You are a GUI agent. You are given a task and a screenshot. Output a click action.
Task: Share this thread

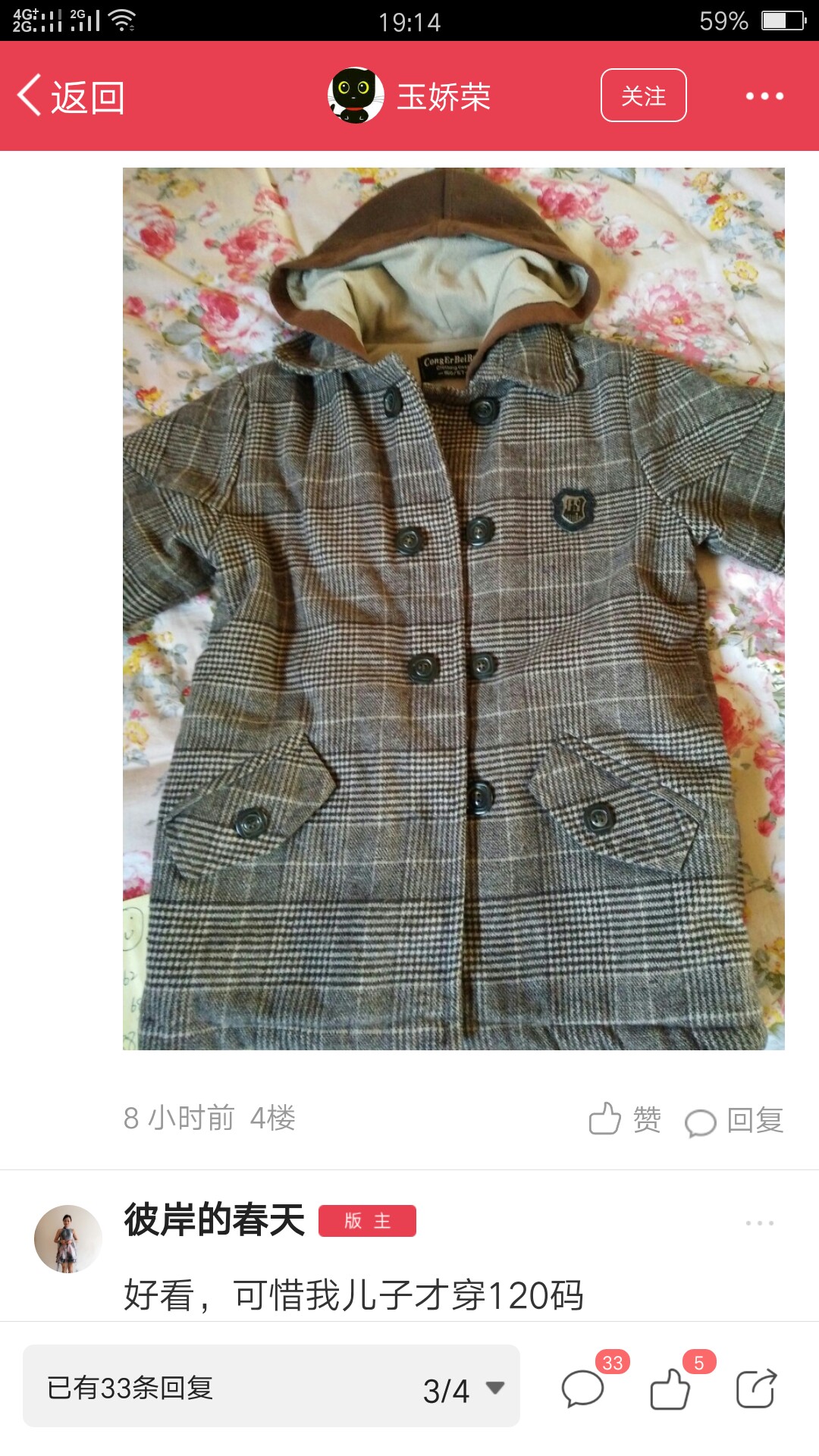click(757, 1389)
